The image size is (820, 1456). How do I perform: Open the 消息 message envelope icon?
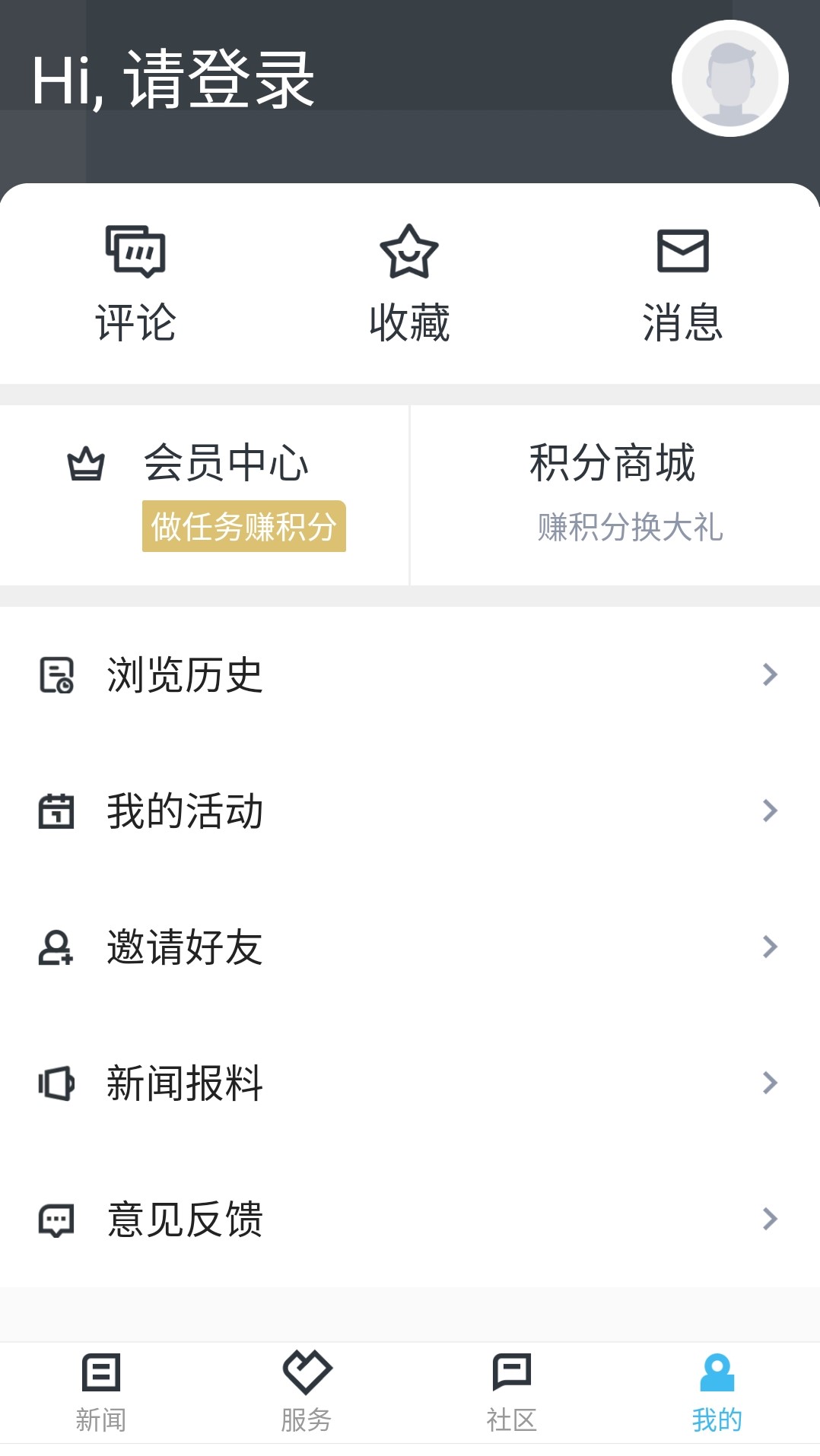click(x=684, y=251)
